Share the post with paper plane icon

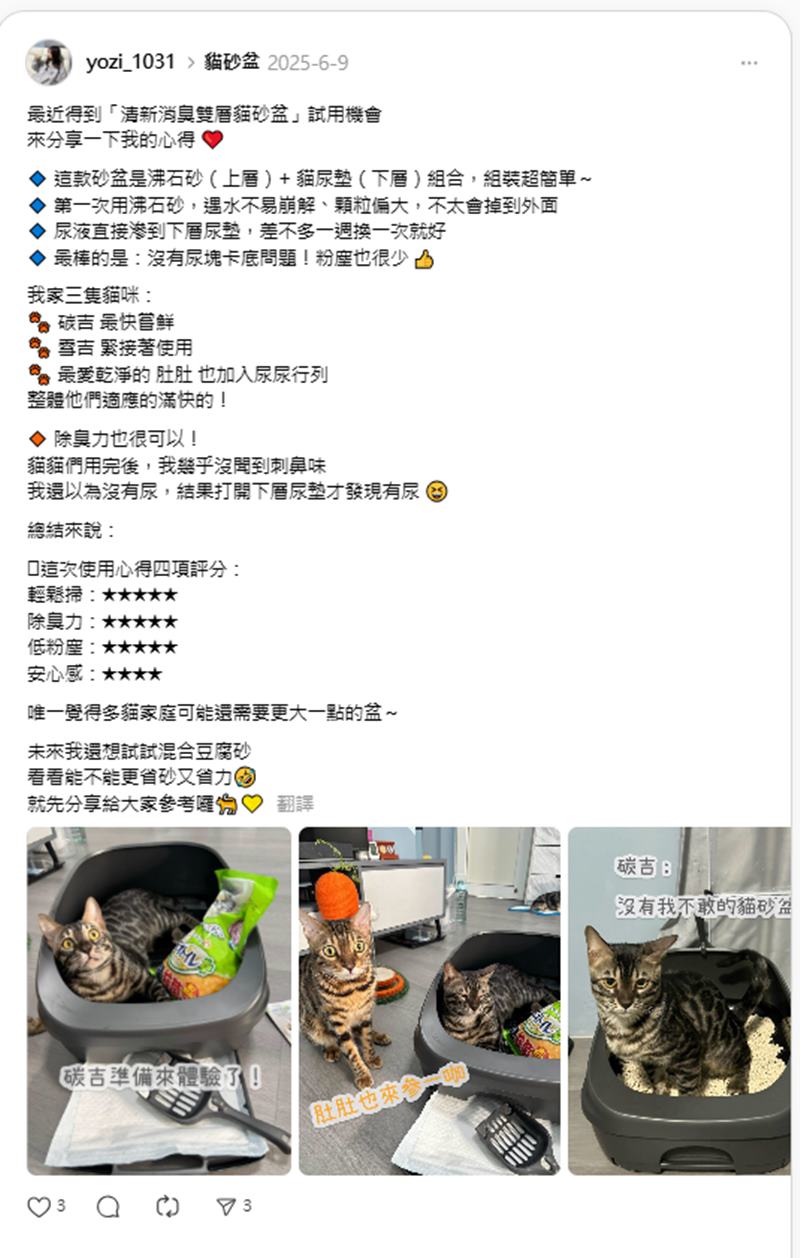226,1207
